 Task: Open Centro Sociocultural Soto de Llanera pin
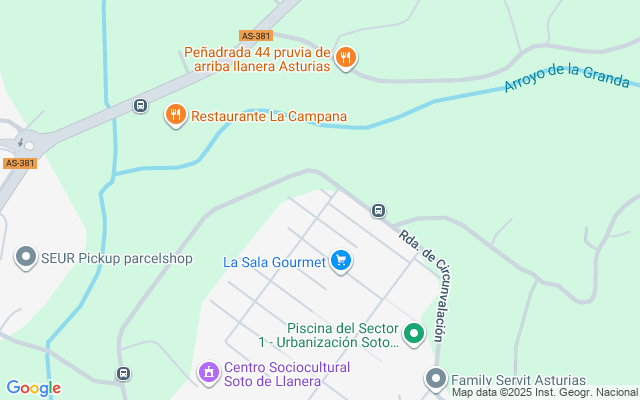pyautogui.click(x=209, y=373)
